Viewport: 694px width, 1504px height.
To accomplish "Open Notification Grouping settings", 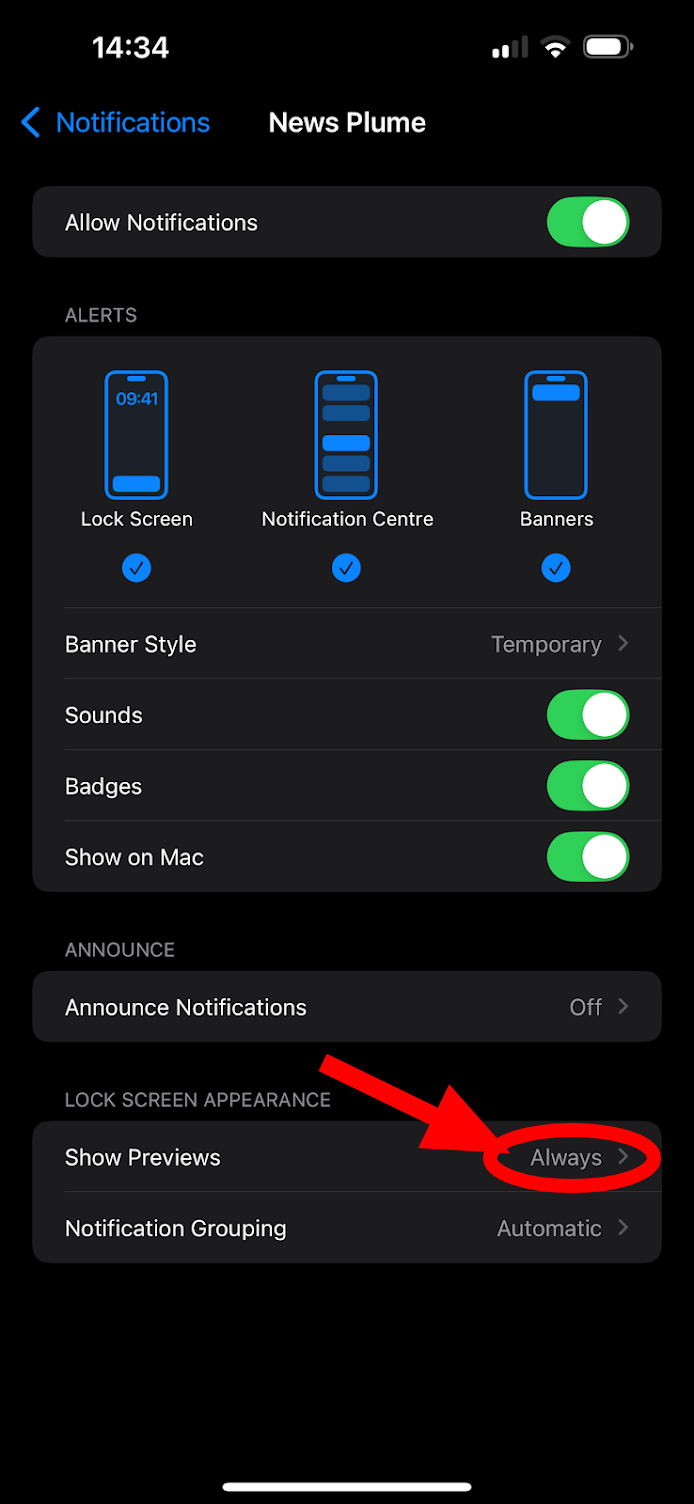I will coord(347,1228).
